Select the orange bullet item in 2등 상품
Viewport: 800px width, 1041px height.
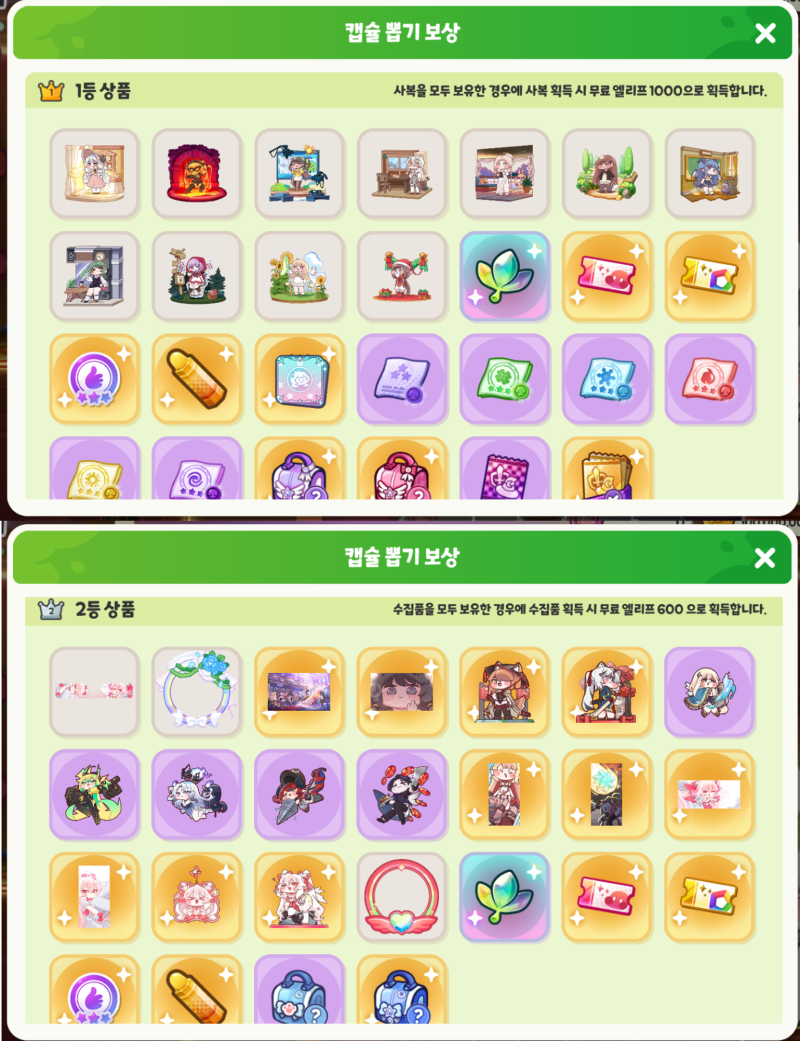[x=197, y=995]
